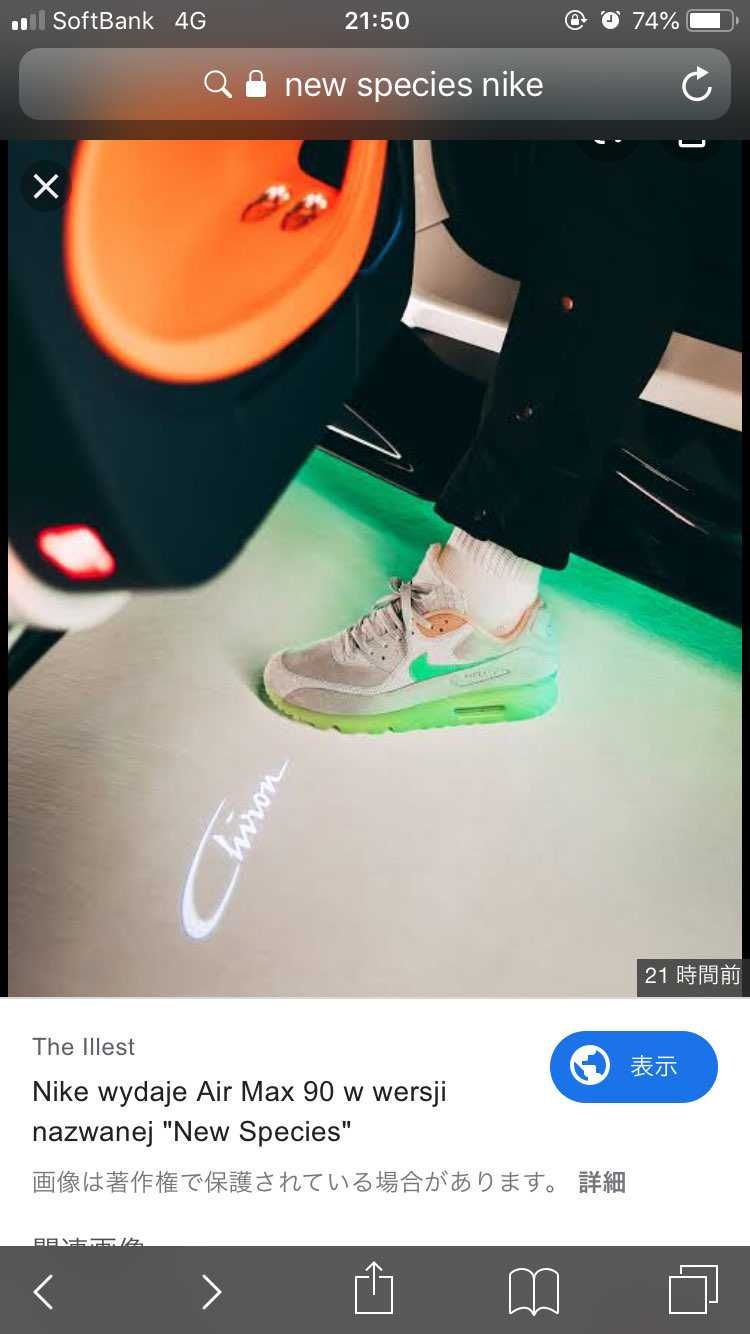Image resolution: width=750 pixels, height=1334 pixels.
Task: Show all open tabs
Action: click(x=693, y=1290)
